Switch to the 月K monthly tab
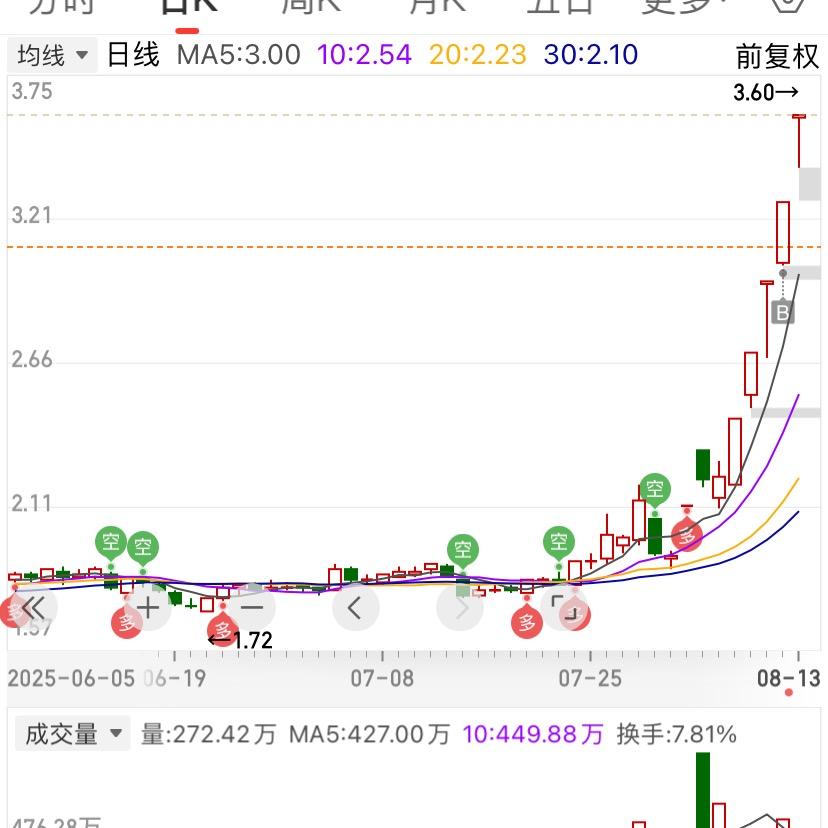This screenshot has height=828, width=828. pos(437,6)
